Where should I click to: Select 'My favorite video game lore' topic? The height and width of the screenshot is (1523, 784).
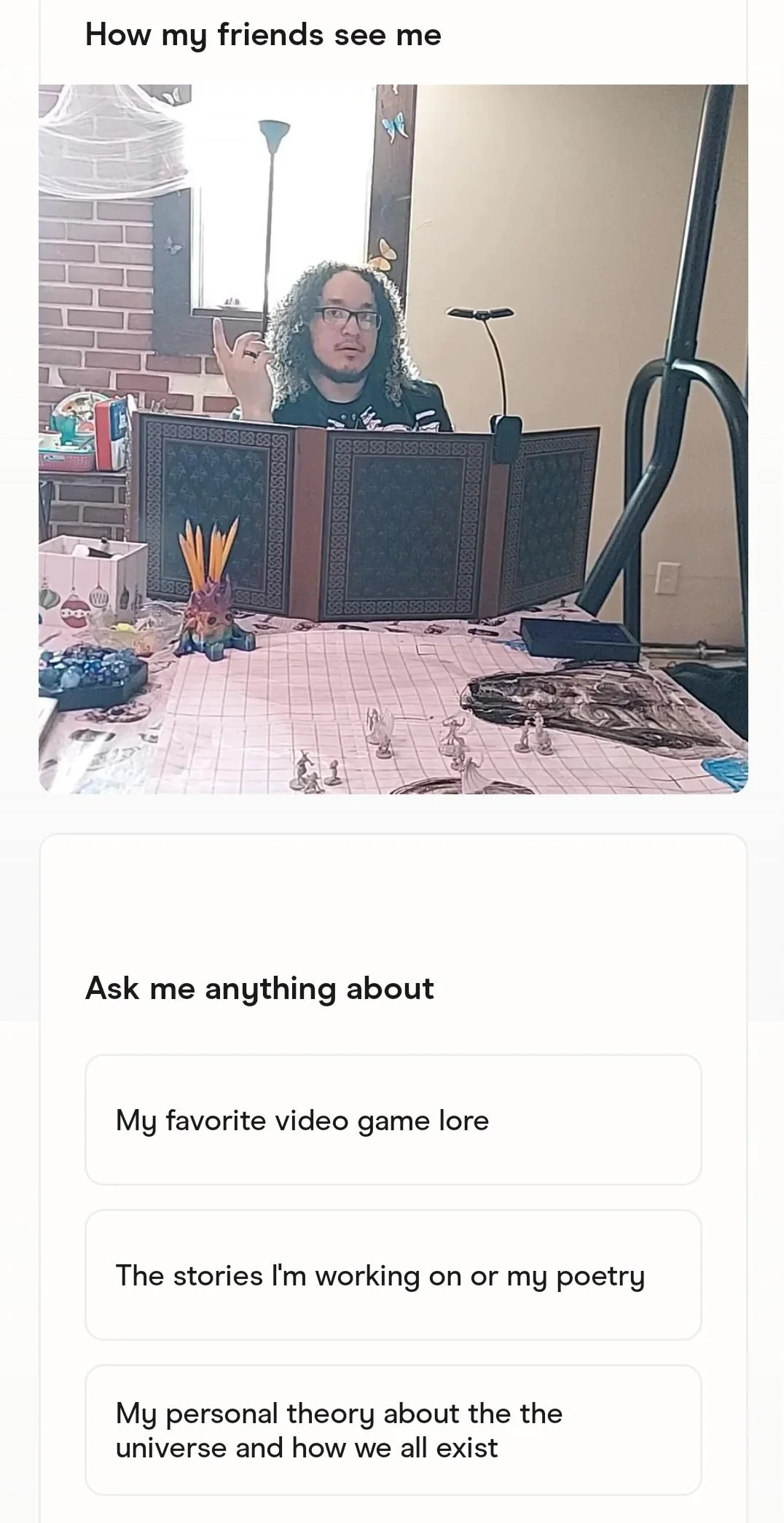pyautogui.click(x=393, y=1120)
